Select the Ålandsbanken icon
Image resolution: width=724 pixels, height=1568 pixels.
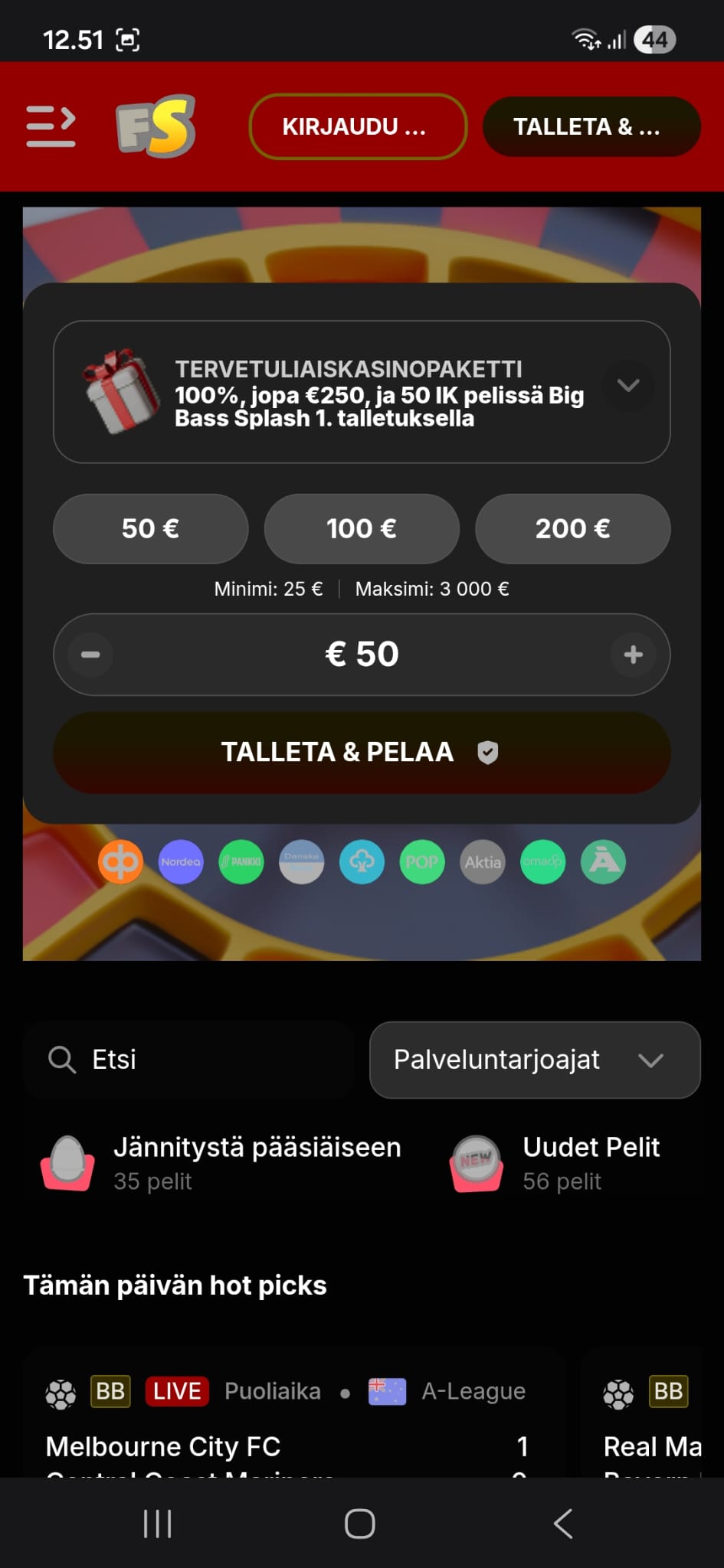click(x=603, y=862)
